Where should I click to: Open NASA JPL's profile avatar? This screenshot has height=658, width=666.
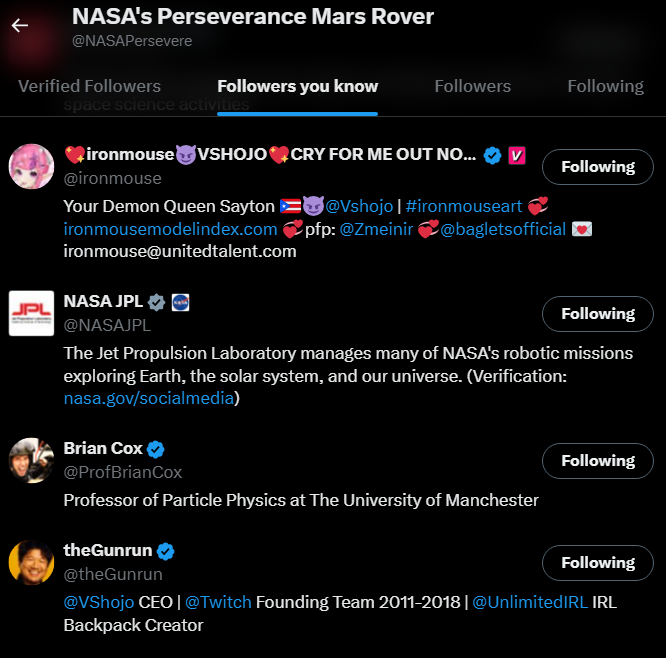pyautogui.click(x=32, y=313)
